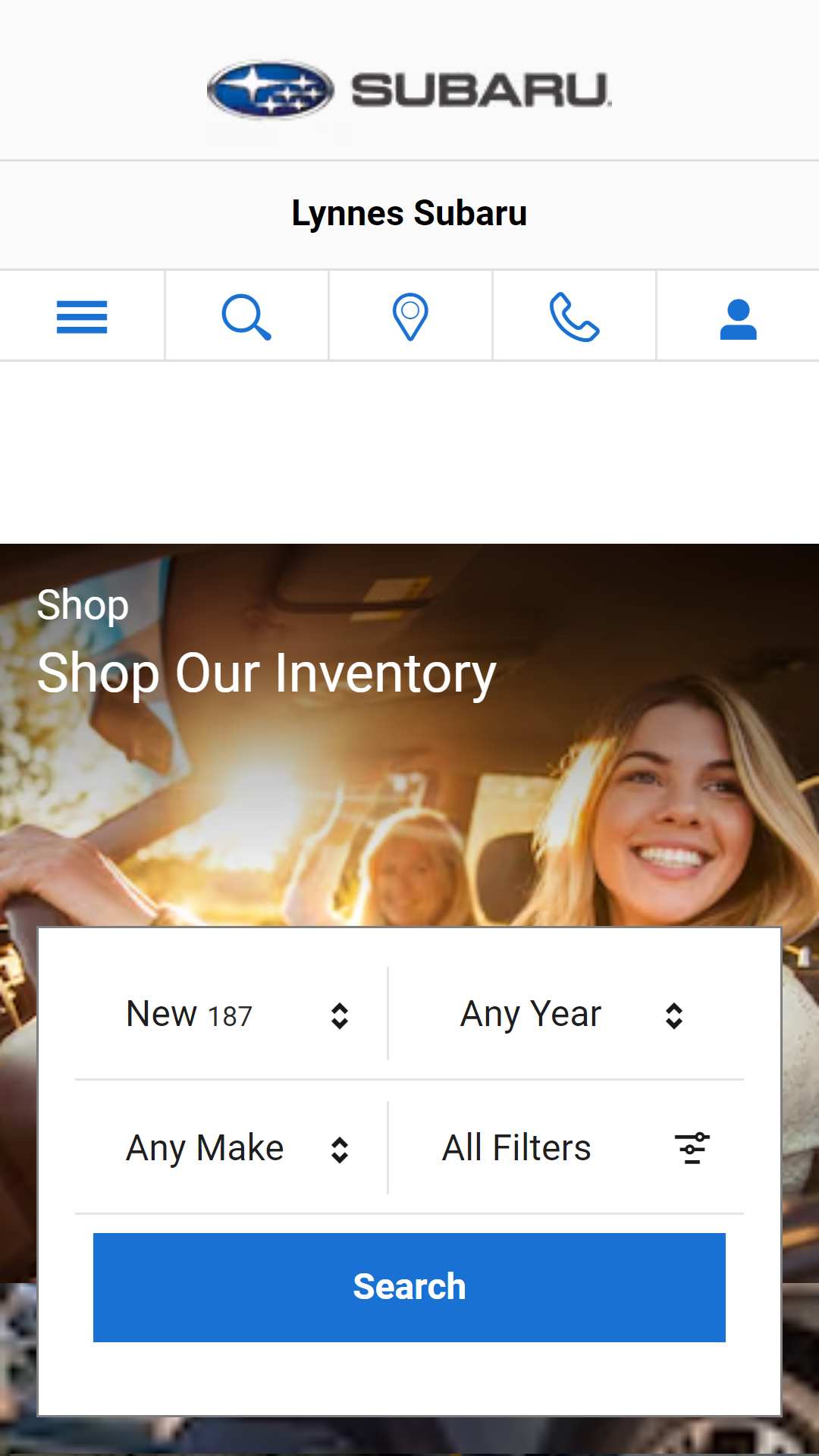Open All Filters options
The height and width of the screenshot is (1456, 819).
(x=567, y=1148)
